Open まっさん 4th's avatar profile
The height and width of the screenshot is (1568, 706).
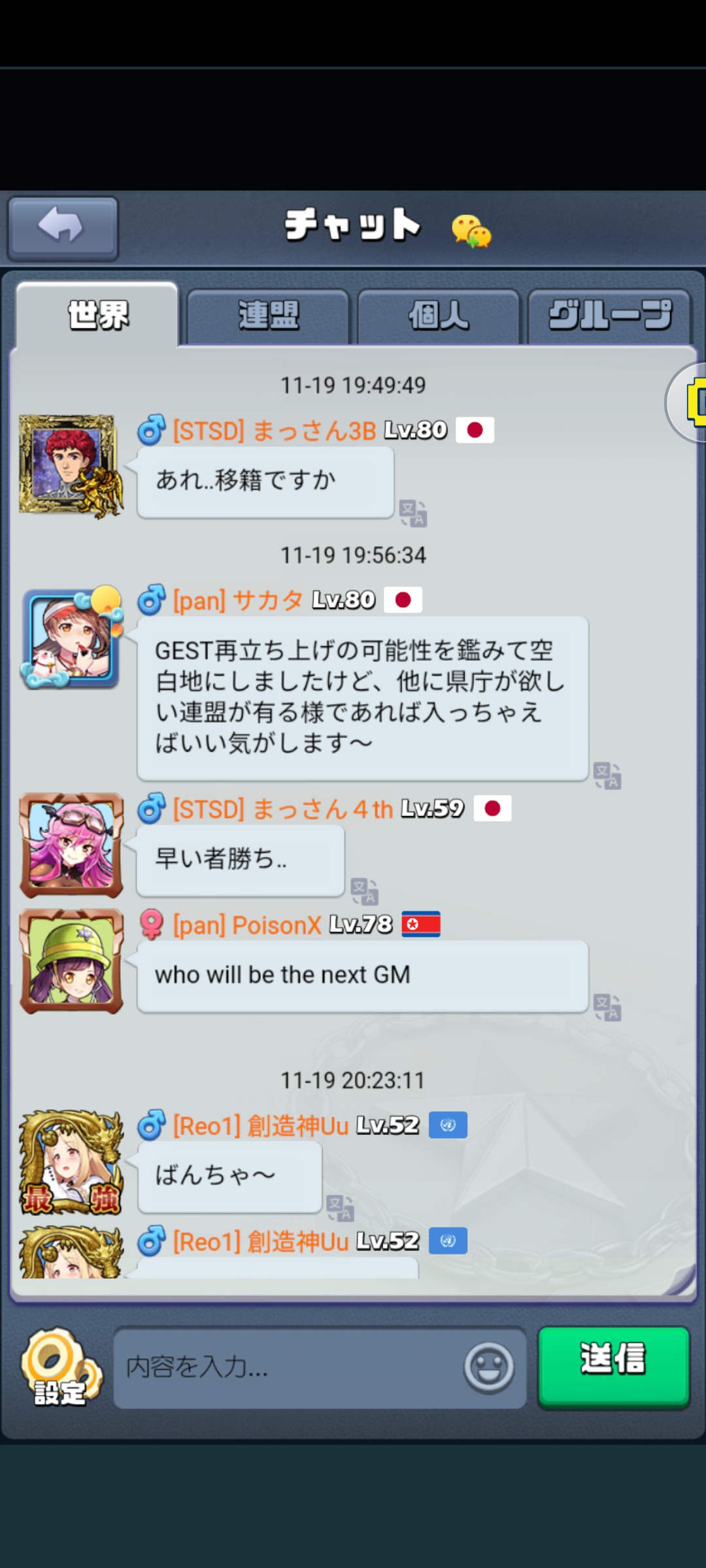(x=72, y=844)
